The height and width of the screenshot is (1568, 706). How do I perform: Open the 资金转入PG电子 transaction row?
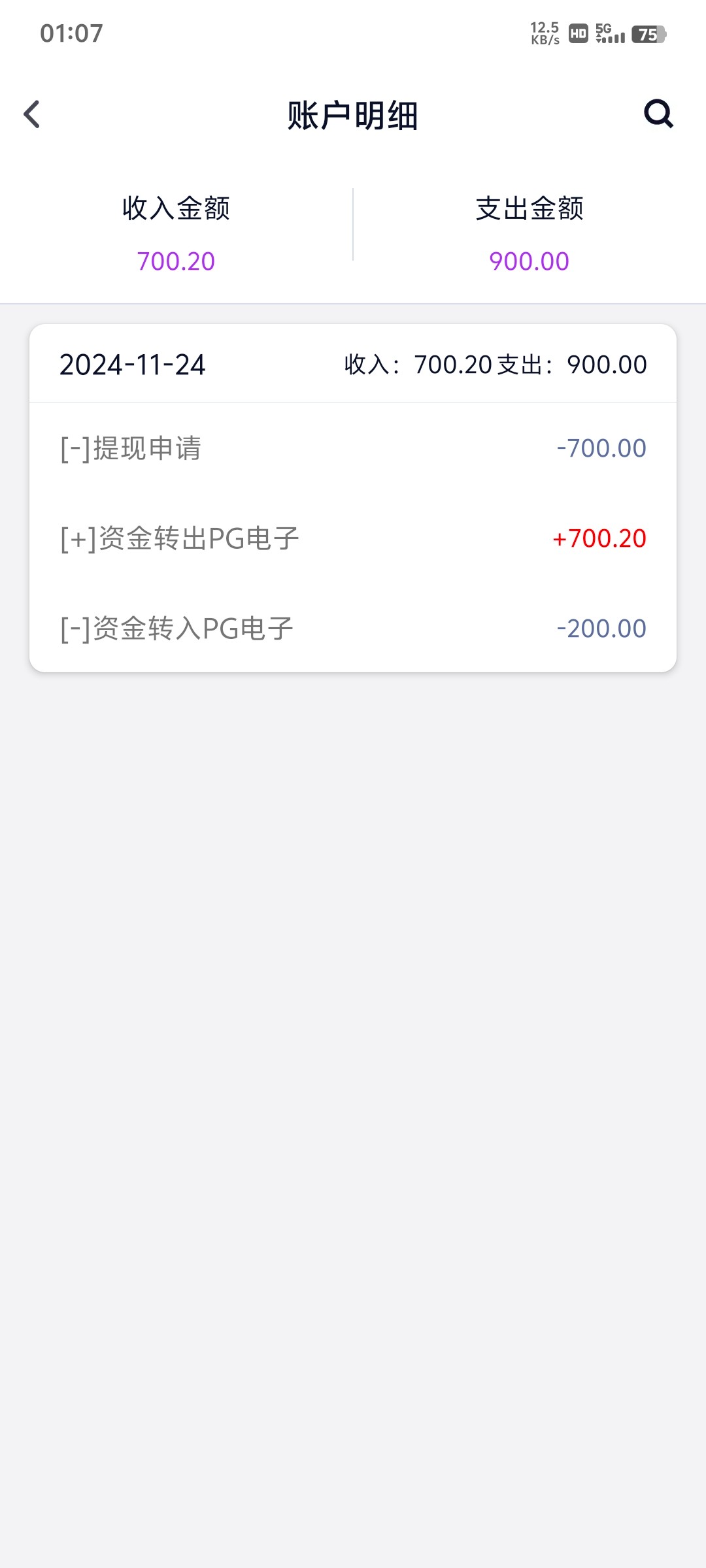[x=353, y=629]
